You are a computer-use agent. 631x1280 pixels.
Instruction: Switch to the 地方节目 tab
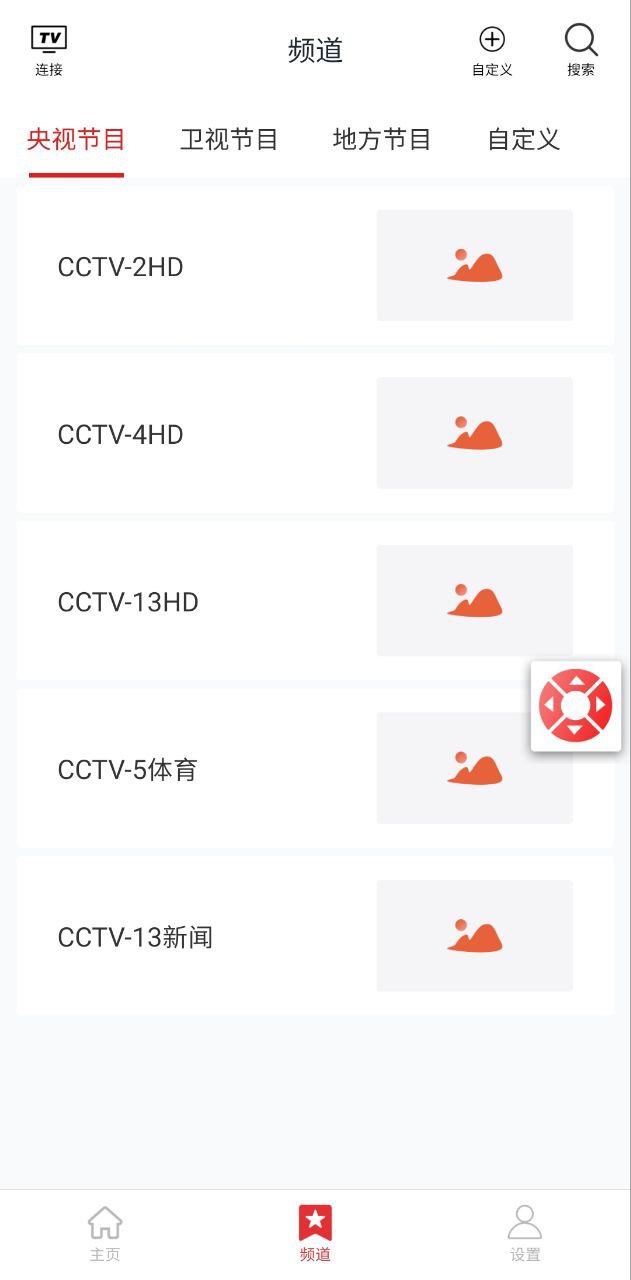(x=382, y=140)
